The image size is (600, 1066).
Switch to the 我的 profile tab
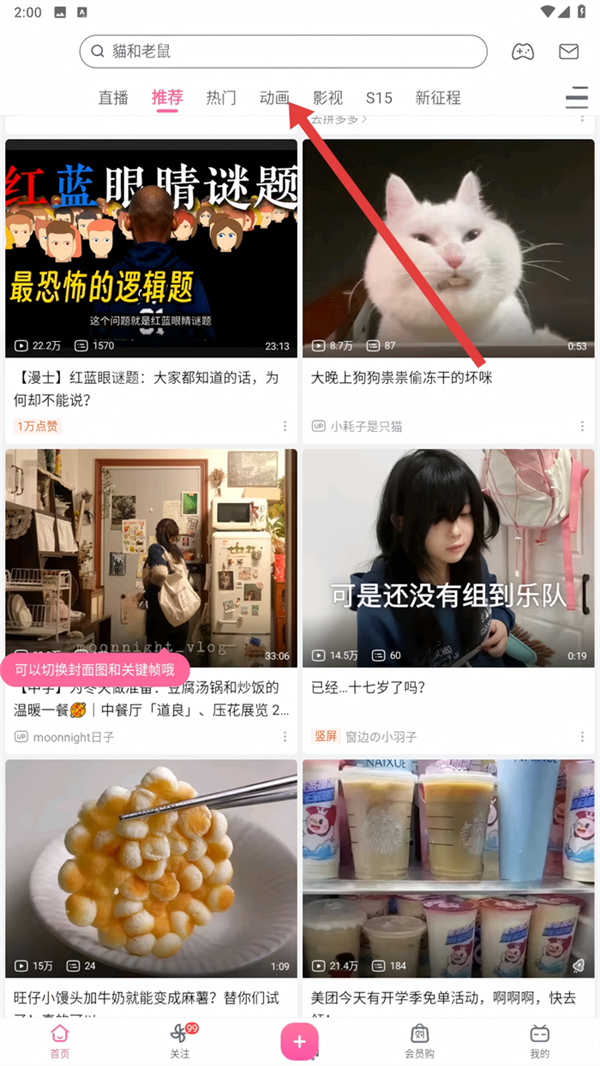coord(540,1040)
